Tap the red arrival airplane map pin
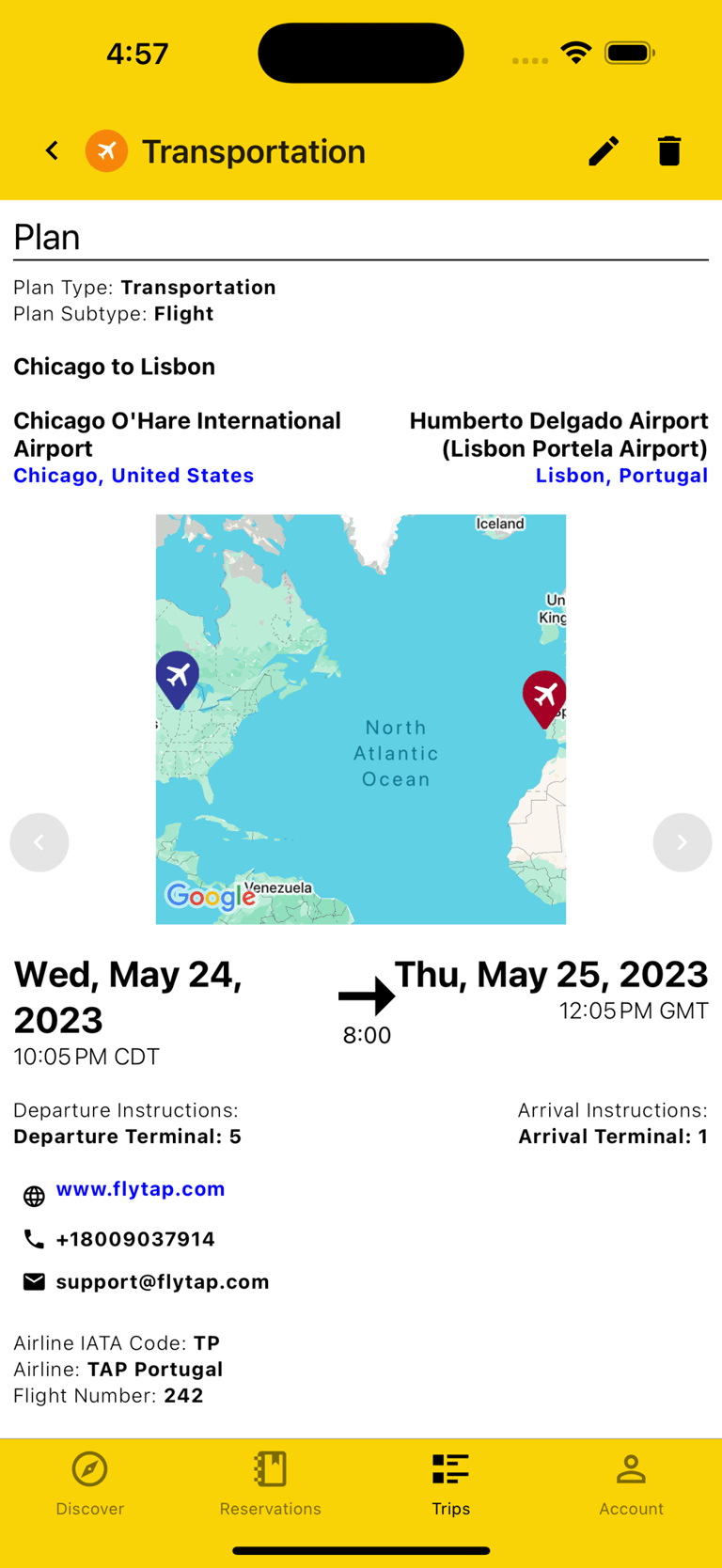722x1568 pixels. pyautogui.click(x=545, y=696)
